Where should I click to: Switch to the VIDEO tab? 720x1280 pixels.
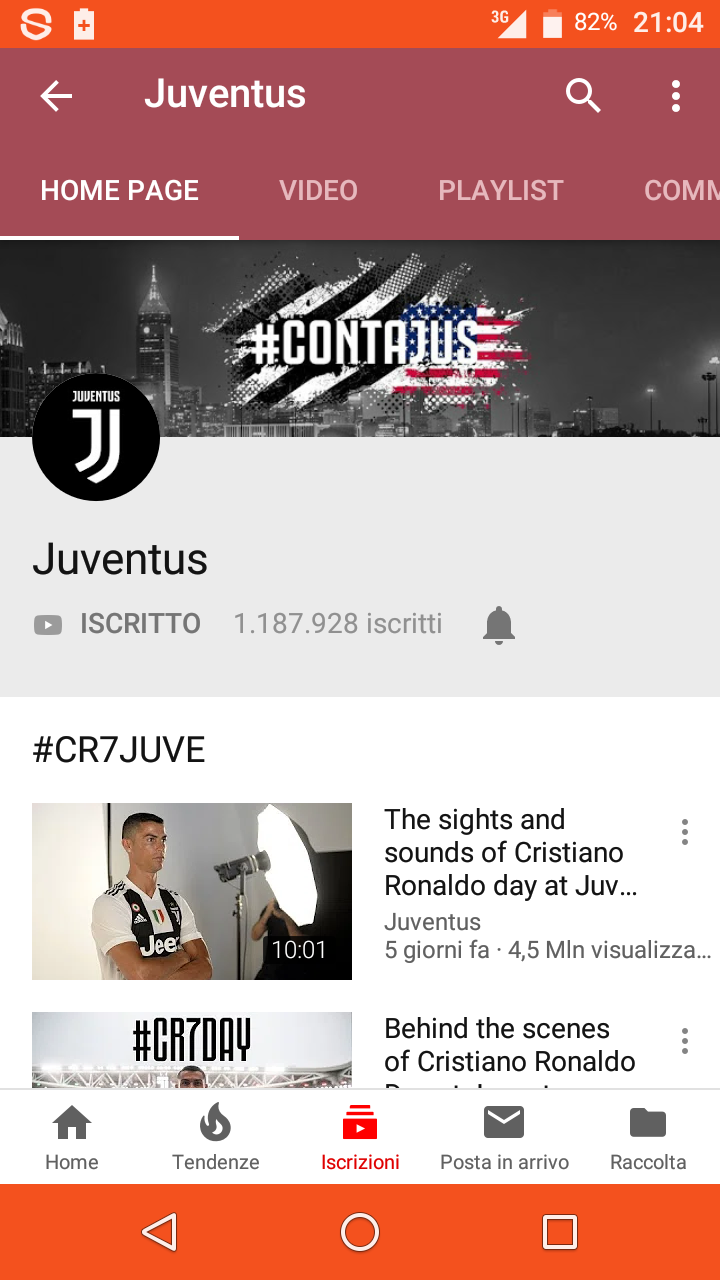[318, 190]
